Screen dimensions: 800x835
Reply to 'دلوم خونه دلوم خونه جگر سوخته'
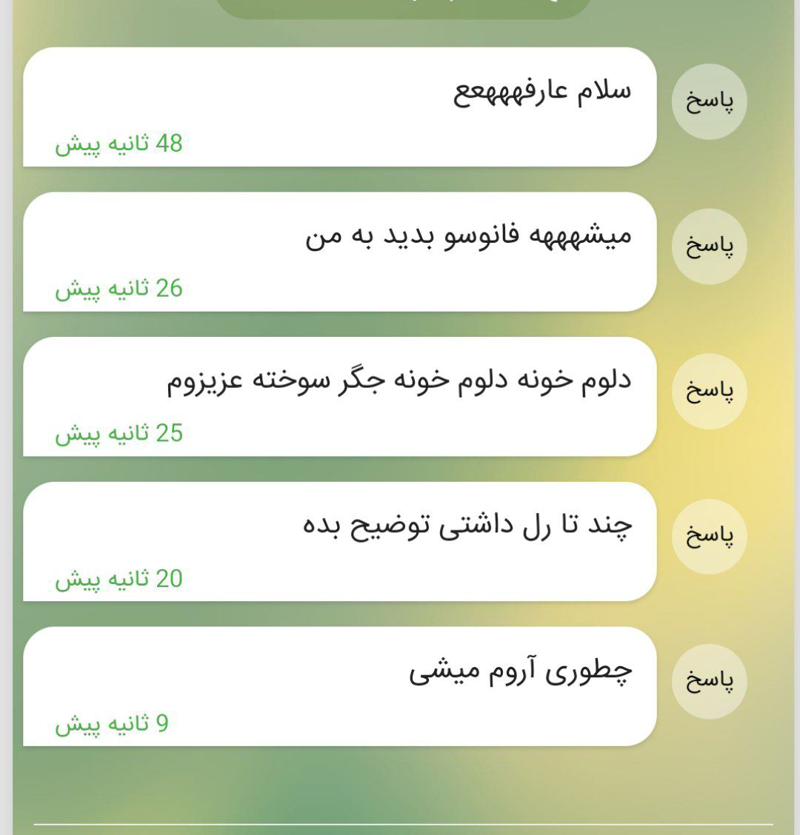[709, 392]
